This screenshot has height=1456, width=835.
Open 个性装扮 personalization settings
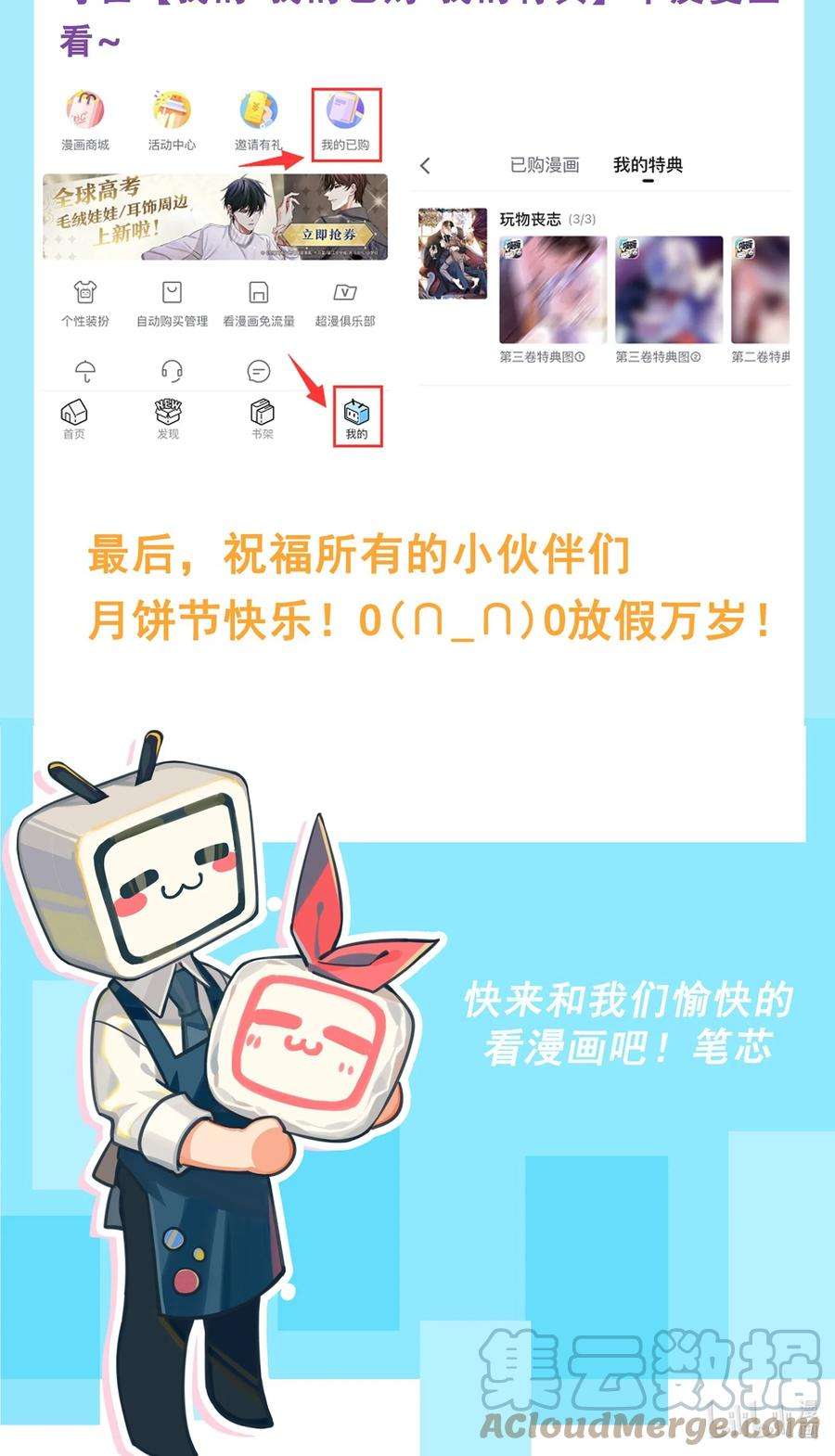(86, 303)
